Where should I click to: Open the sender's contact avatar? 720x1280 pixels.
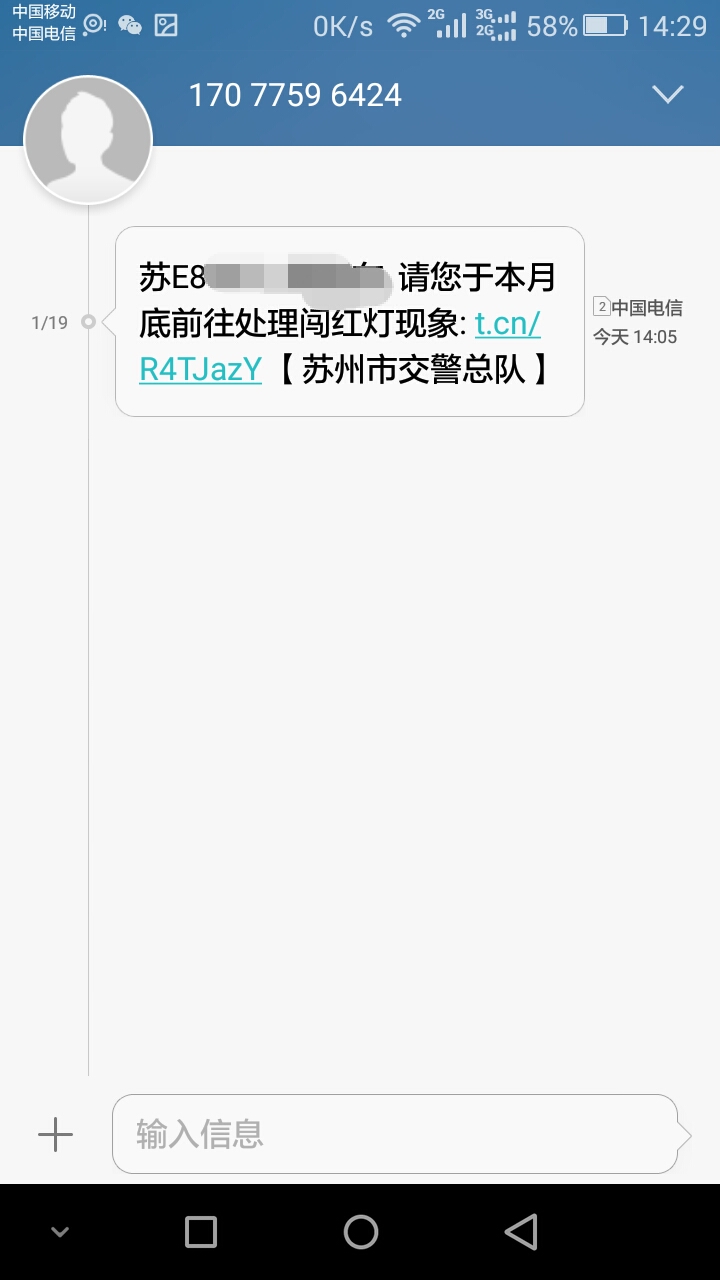[x=88, y=139]
